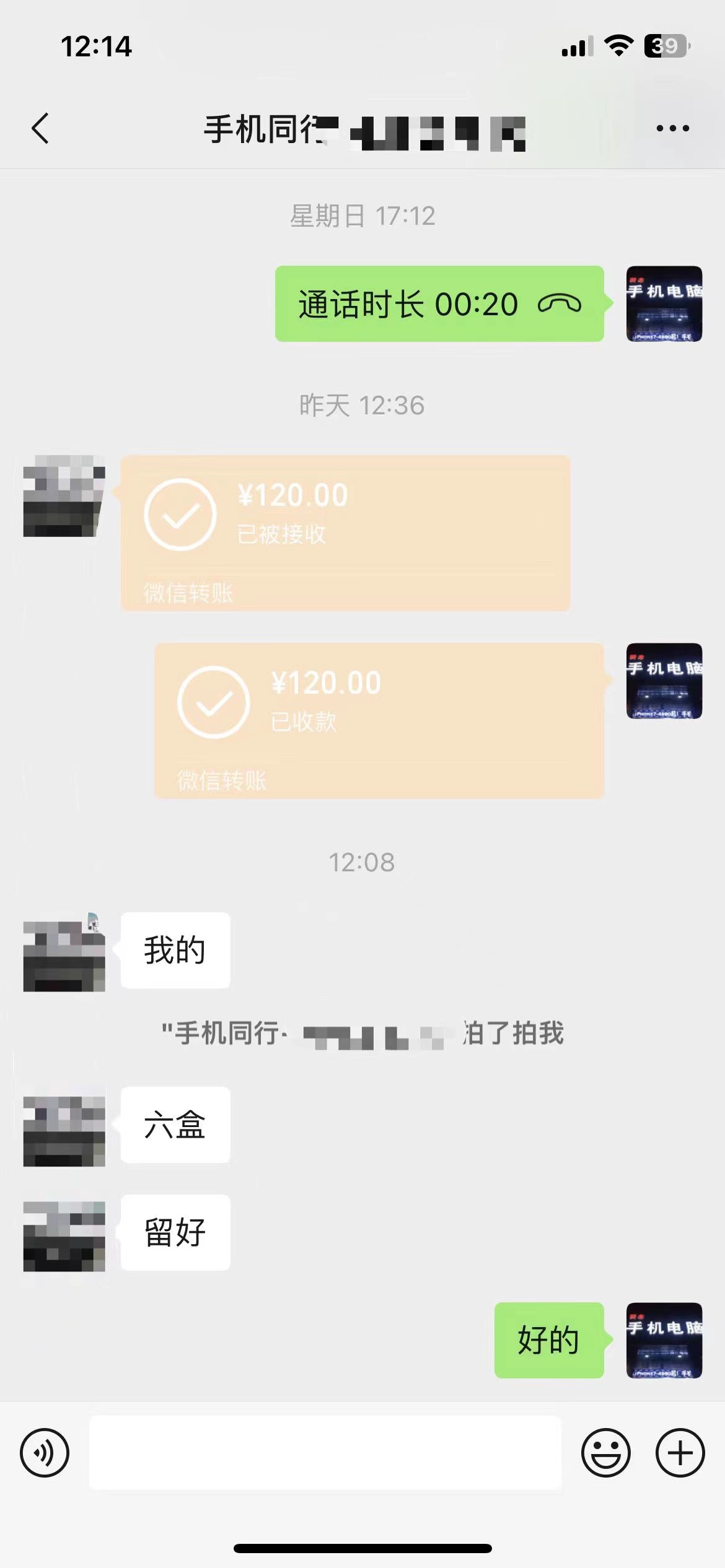Focus the message text field

[x=325, y=1453]
